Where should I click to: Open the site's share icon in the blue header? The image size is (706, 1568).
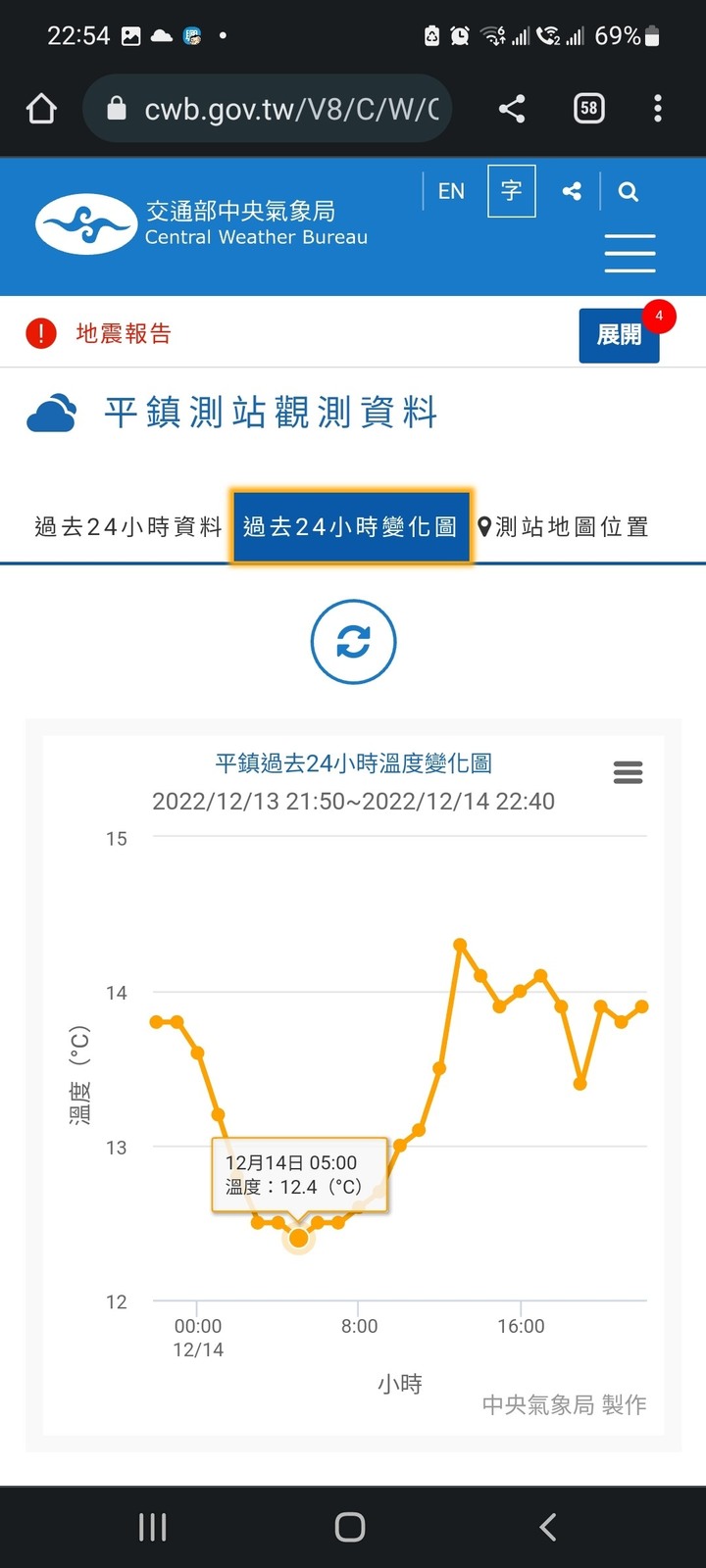572,191
